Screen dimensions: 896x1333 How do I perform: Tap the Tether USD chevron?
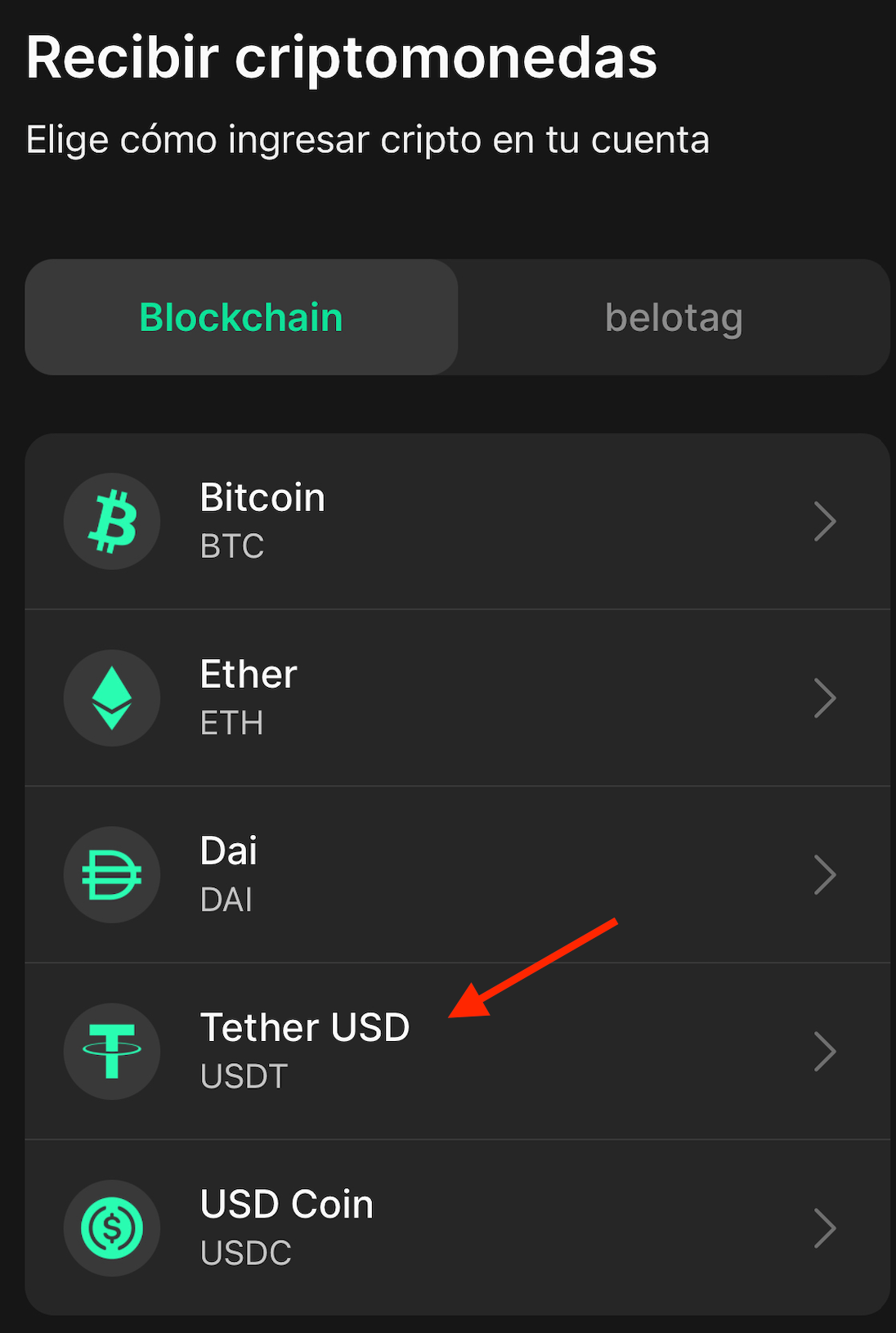pyautogui.click(x=824, y=1052)
